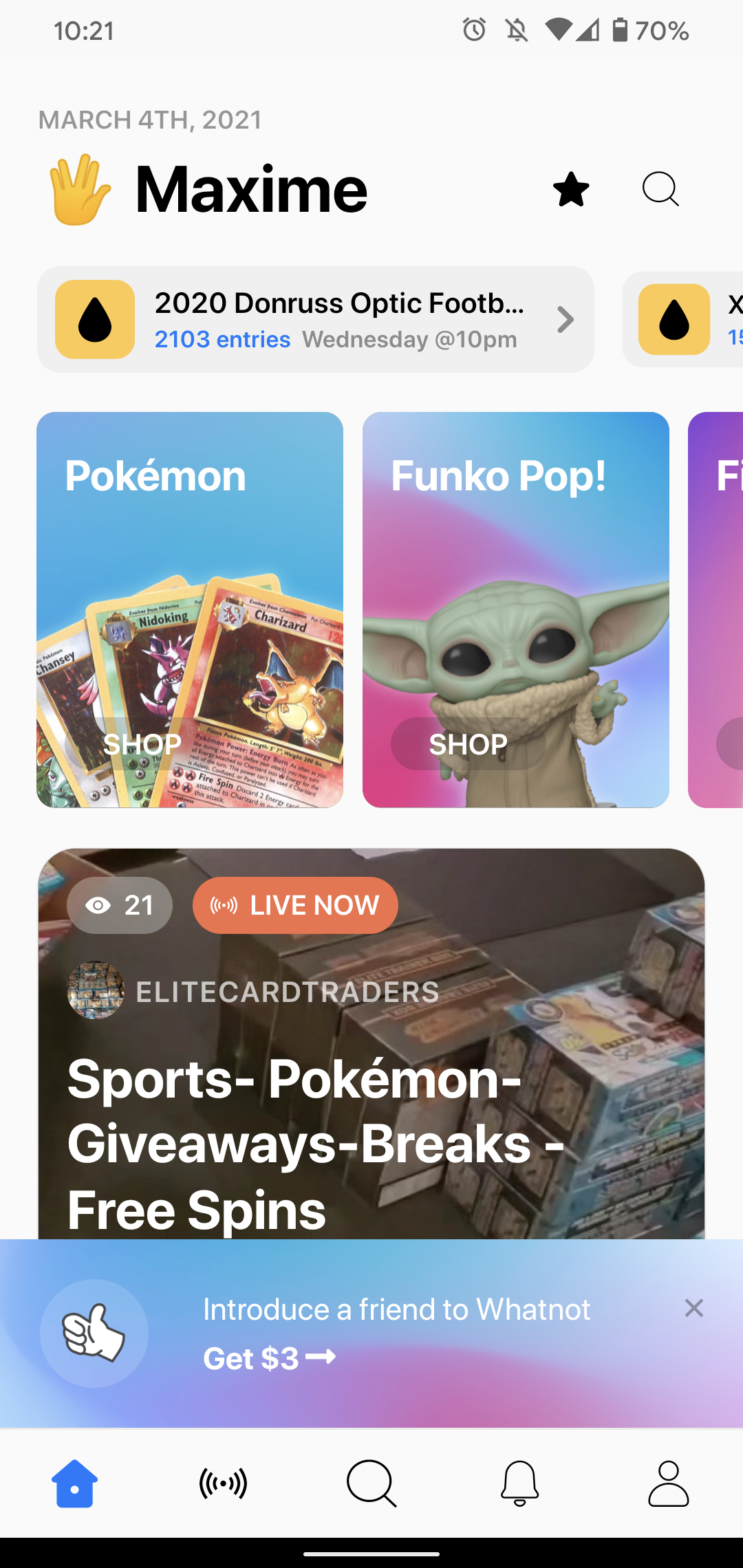Open the Funko Pop! shop card
743x1568 pixels.
tap(515, 609)
